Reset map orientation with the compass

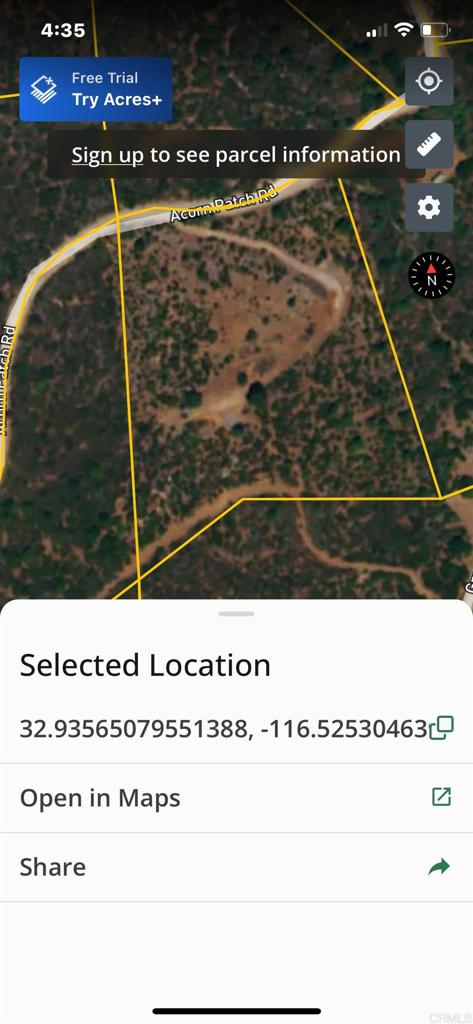coord(432,276)
